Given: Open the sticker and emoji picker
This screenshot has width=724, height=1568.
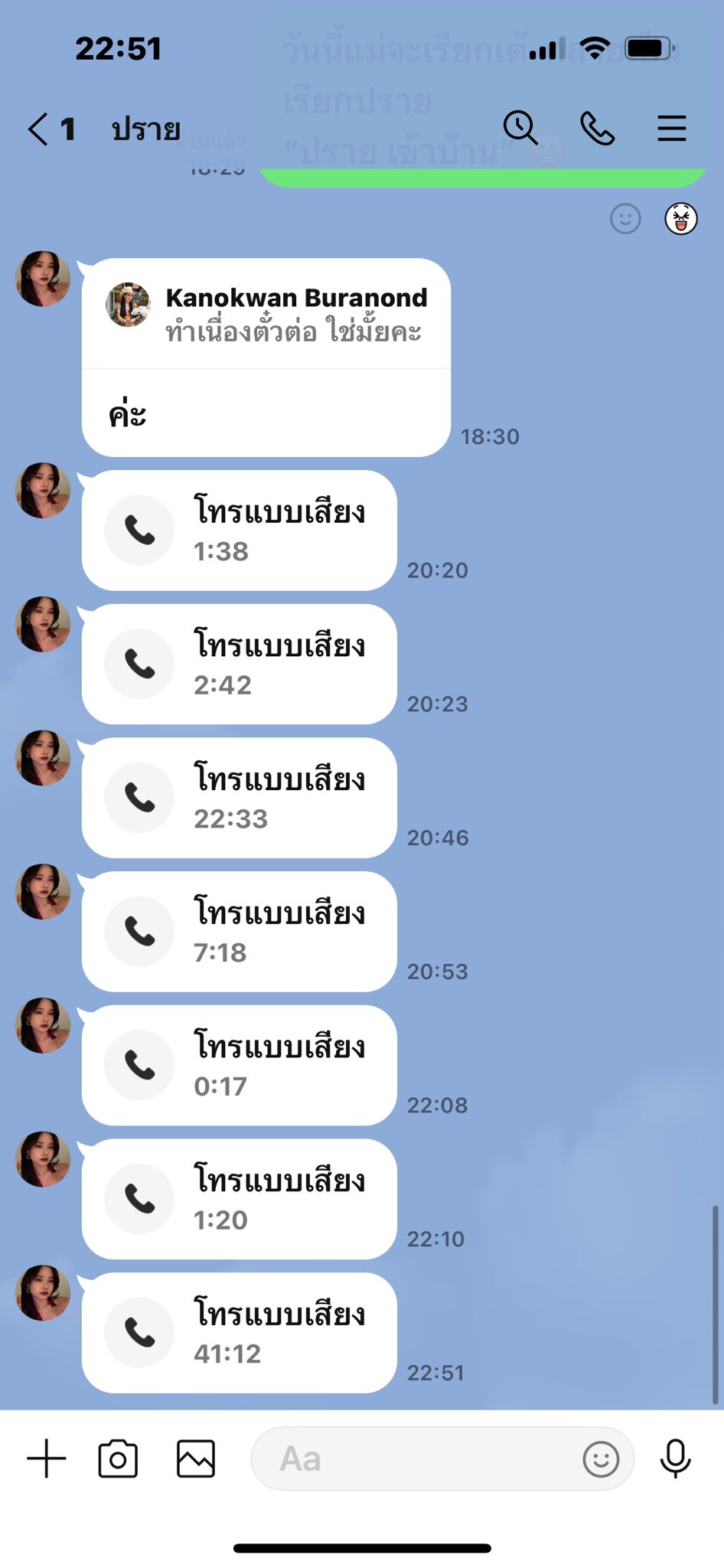Looking at the screenshot, I should [601, 1459].
